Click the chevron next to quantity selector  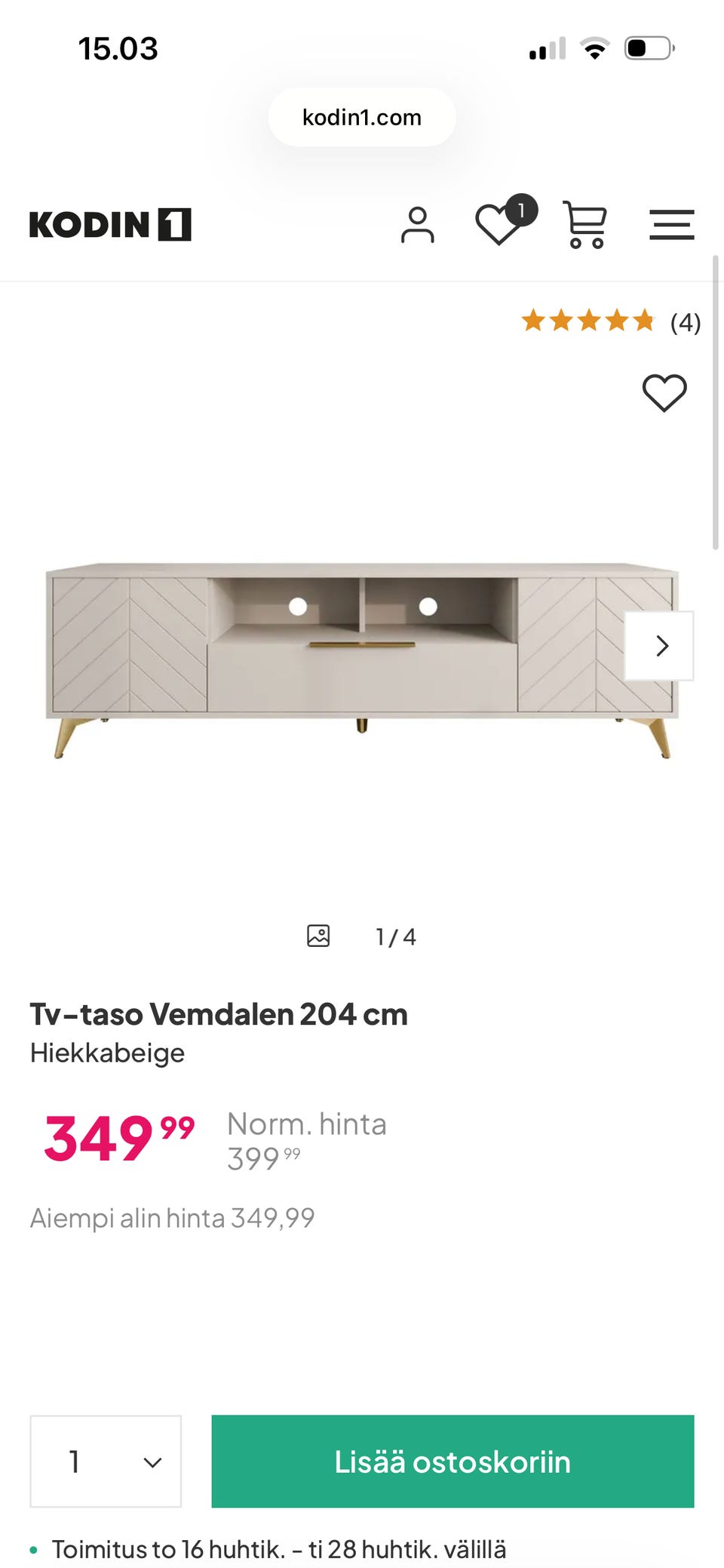(x=151, y=1462)
